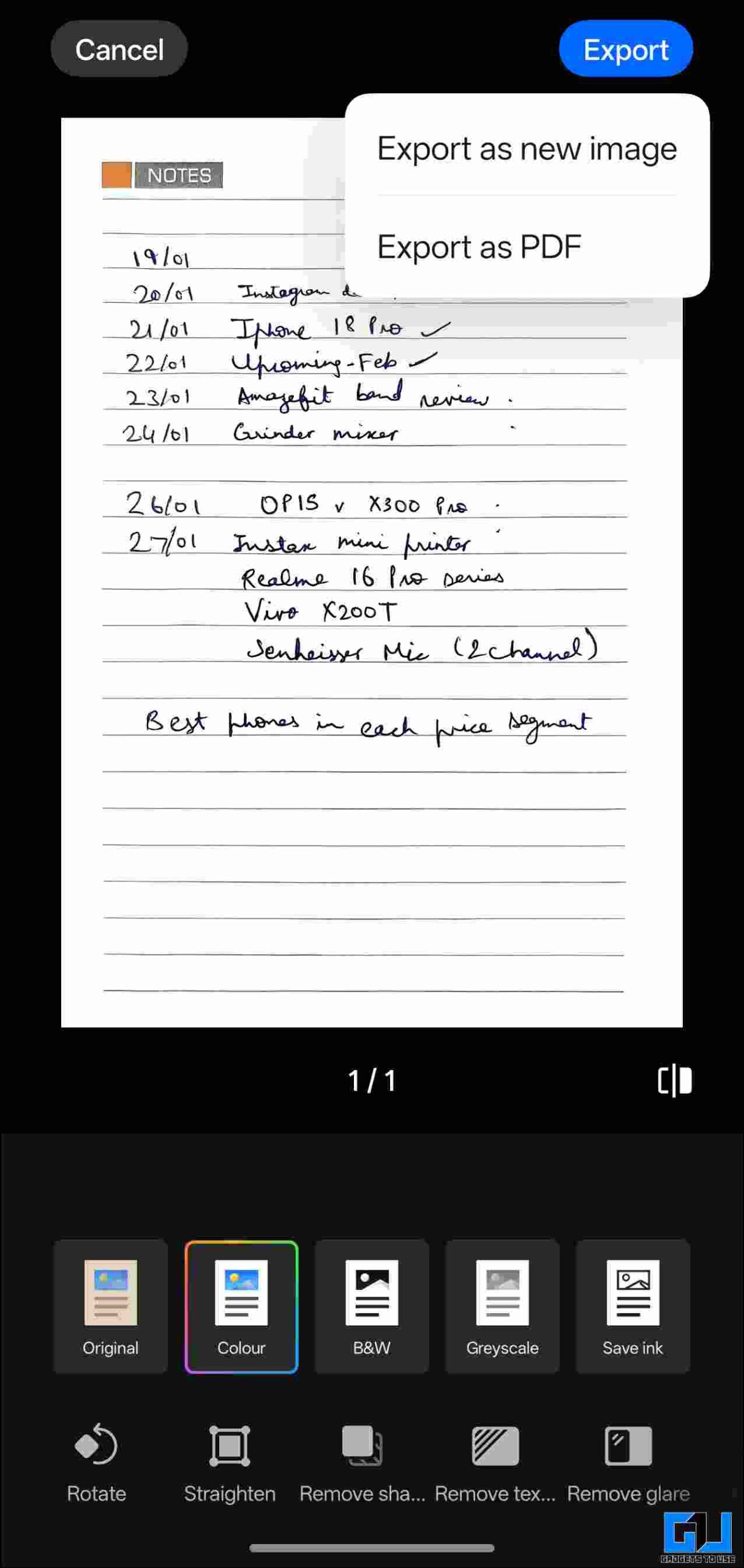Use the Remove glare tool

point(628,1461)
